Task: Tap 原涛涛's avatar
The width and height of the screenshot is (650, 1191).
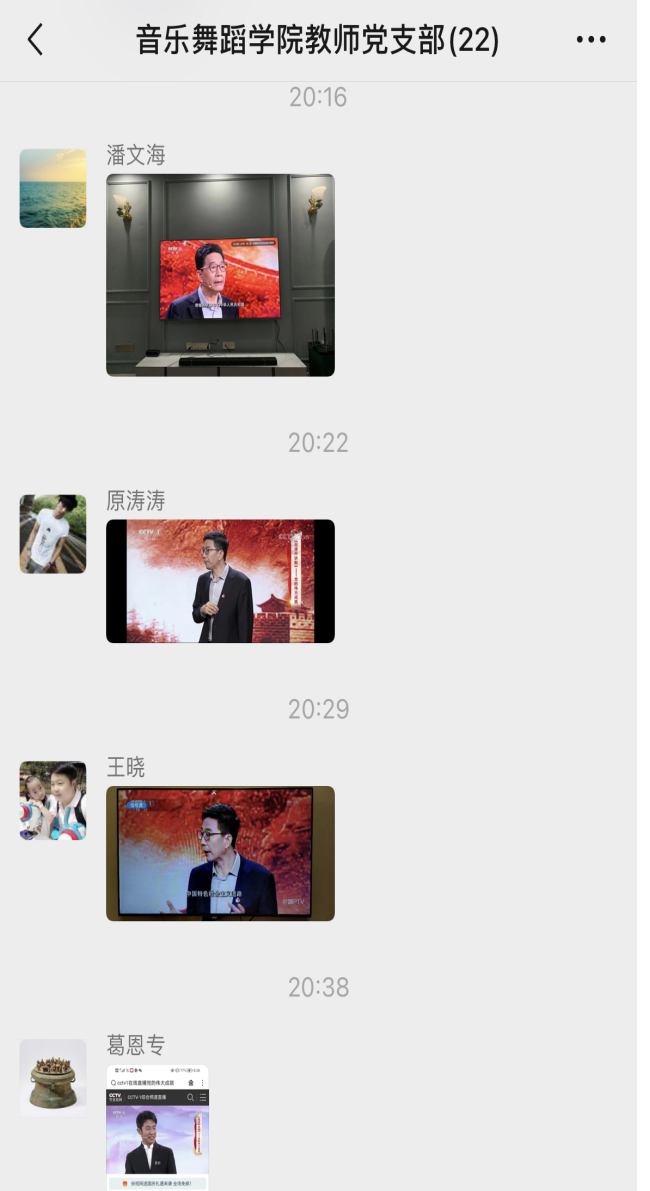Action: click(x=53, y=534)
